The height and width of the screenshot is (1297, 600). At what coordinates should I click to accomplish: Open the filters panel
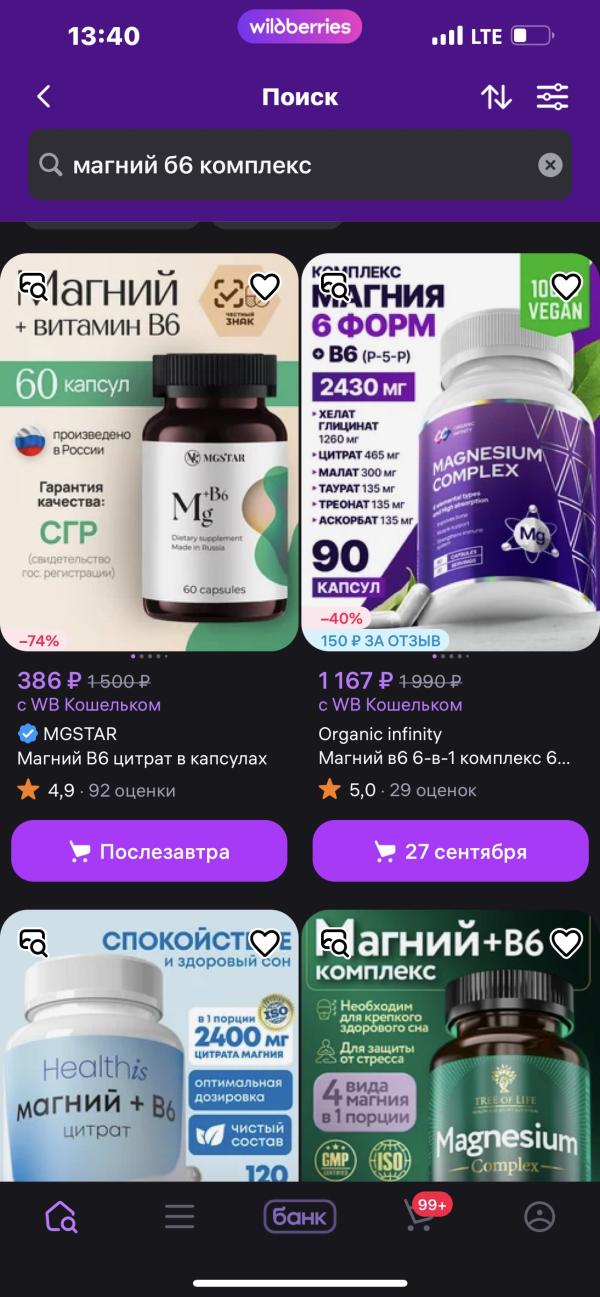[552, 97]
